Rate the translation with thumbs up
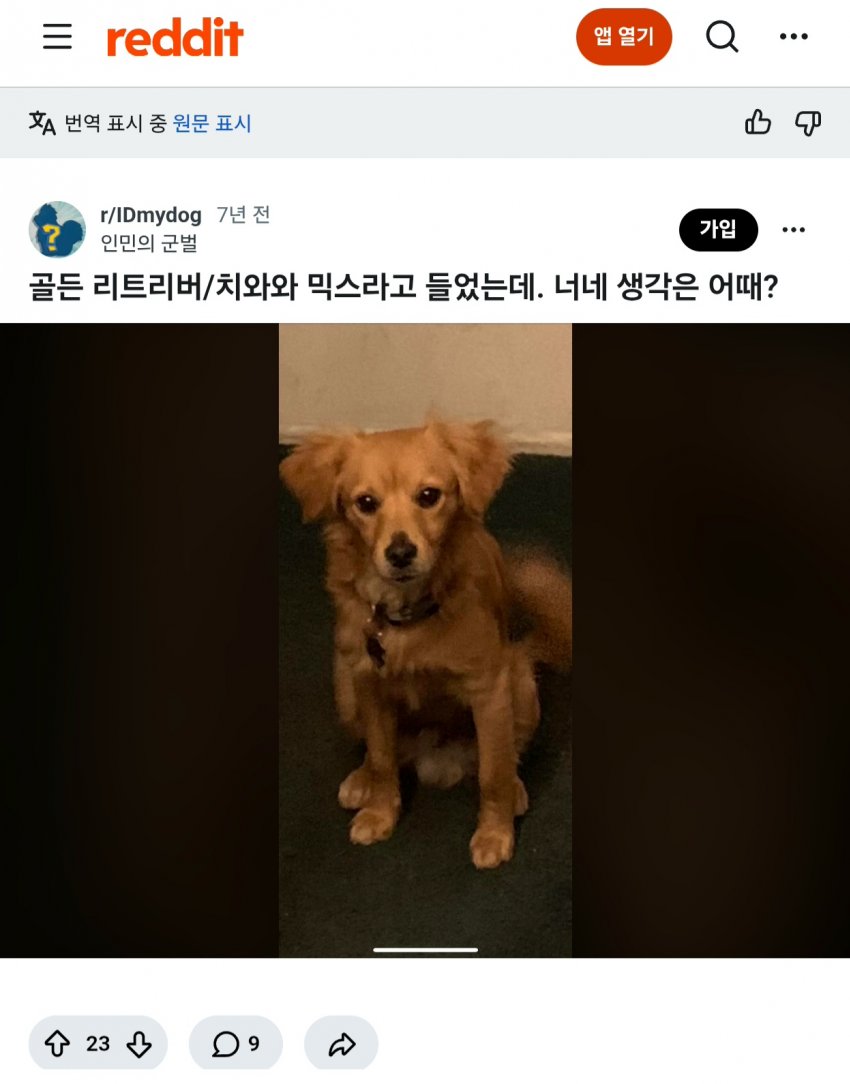The width and height of the screenshot is (850, 1084). (757, 122)
